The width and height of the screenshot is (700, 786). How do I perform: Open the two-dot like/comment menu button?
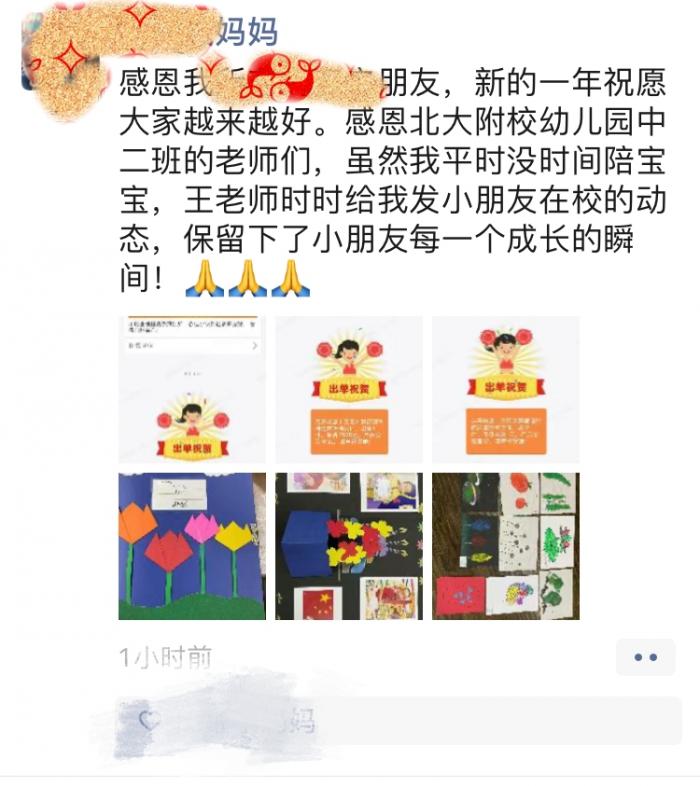click(646, 657)
